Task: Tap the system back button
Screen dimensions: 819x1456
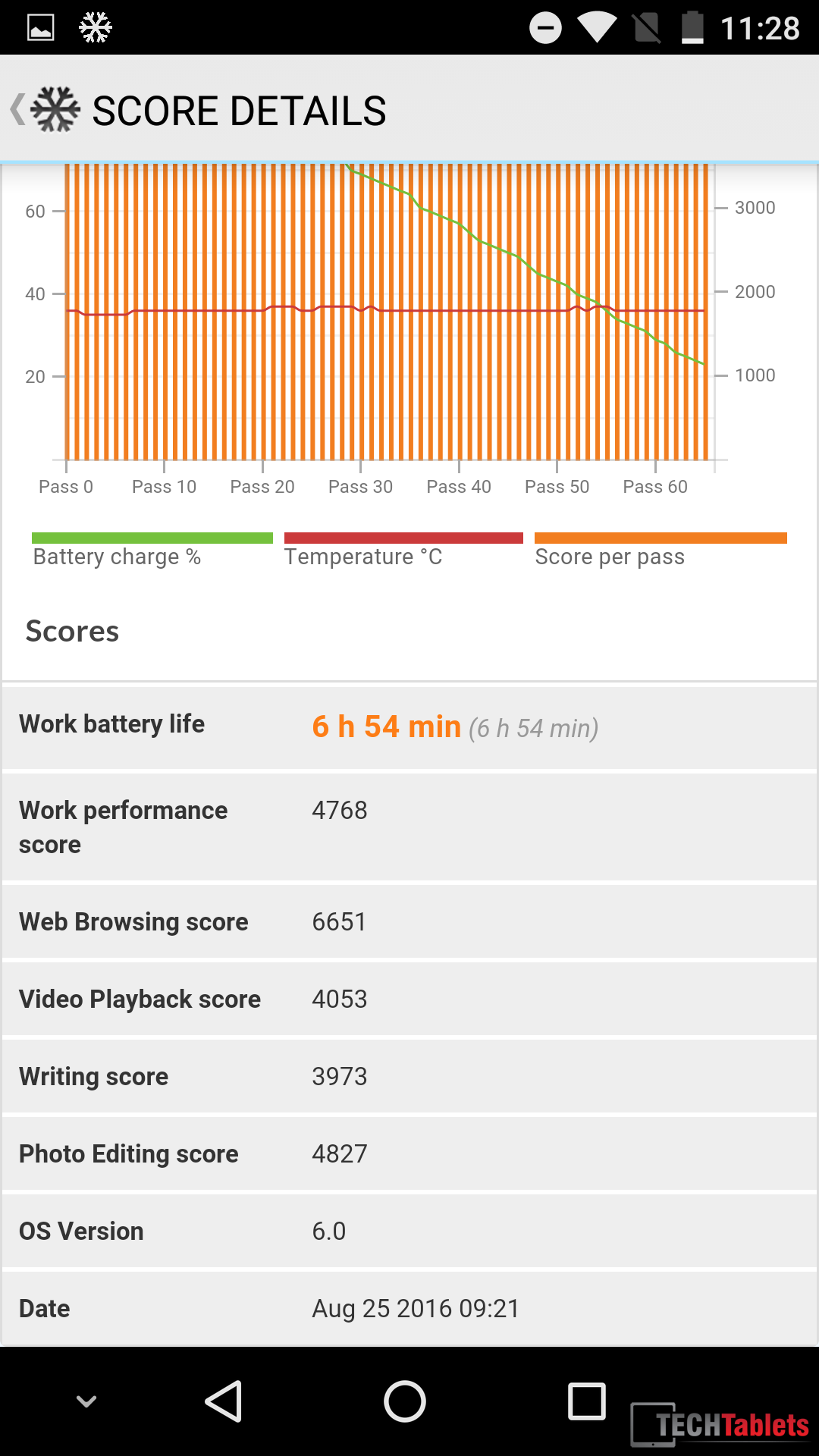Action: (224, 1401)
